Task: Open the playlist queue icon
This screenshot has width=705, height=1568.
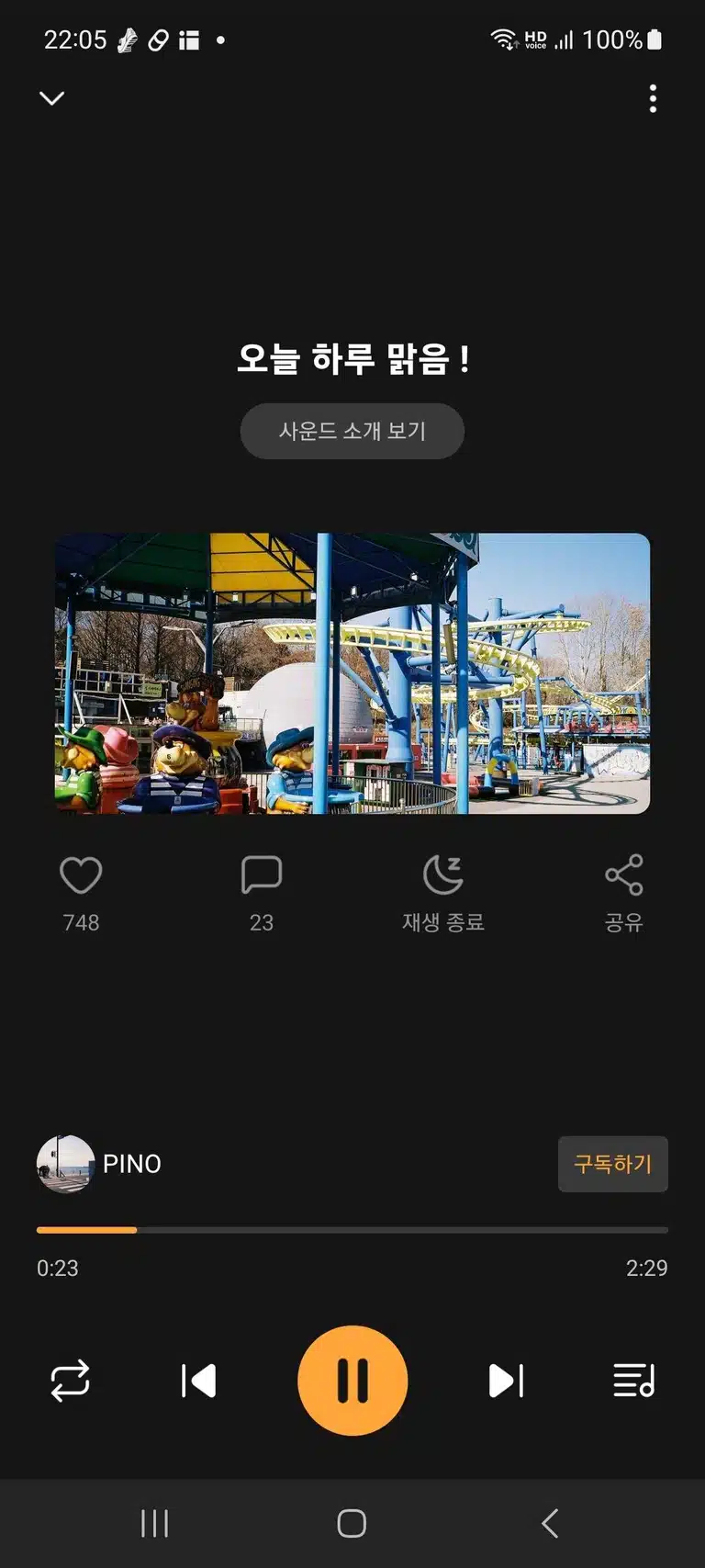Action: tap(634, 1381)
